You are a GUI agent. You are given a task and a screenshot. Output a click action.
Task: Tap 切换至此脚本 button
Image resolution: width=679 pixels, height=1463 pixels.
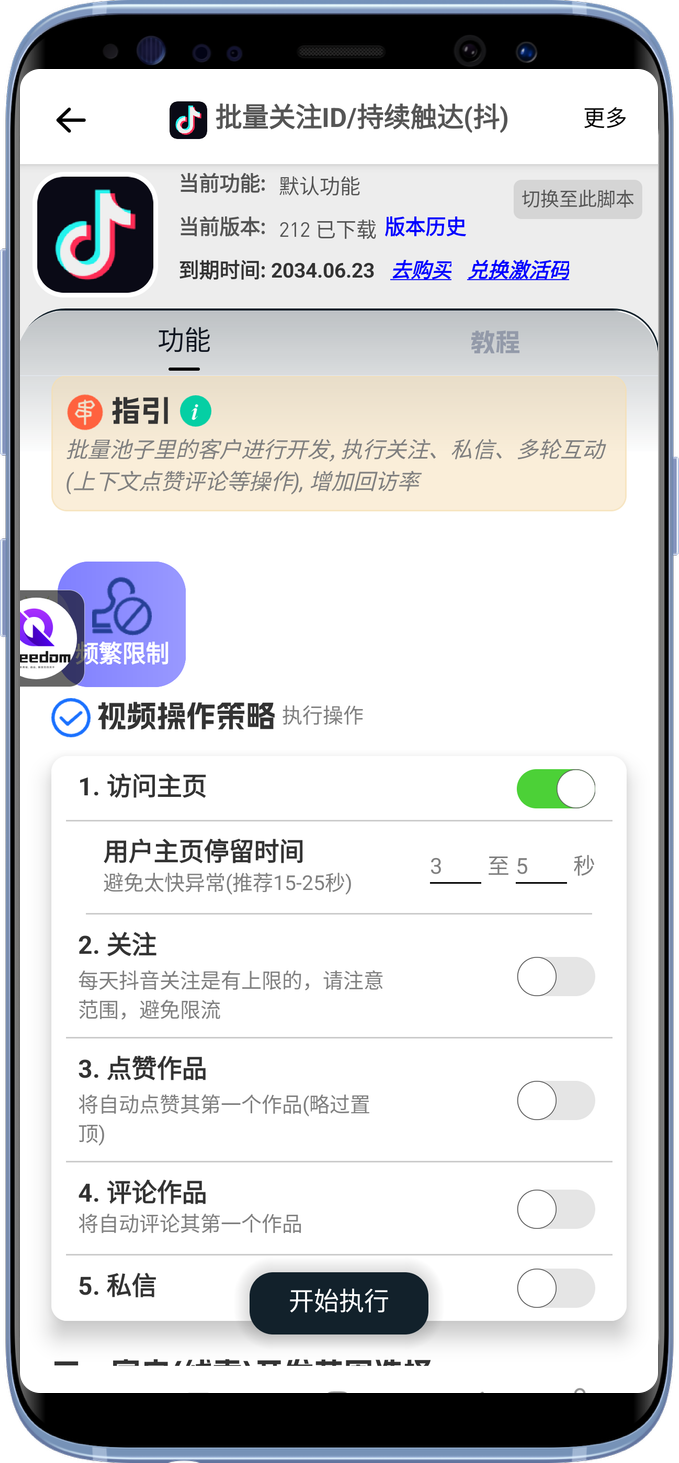click(577, 199)
